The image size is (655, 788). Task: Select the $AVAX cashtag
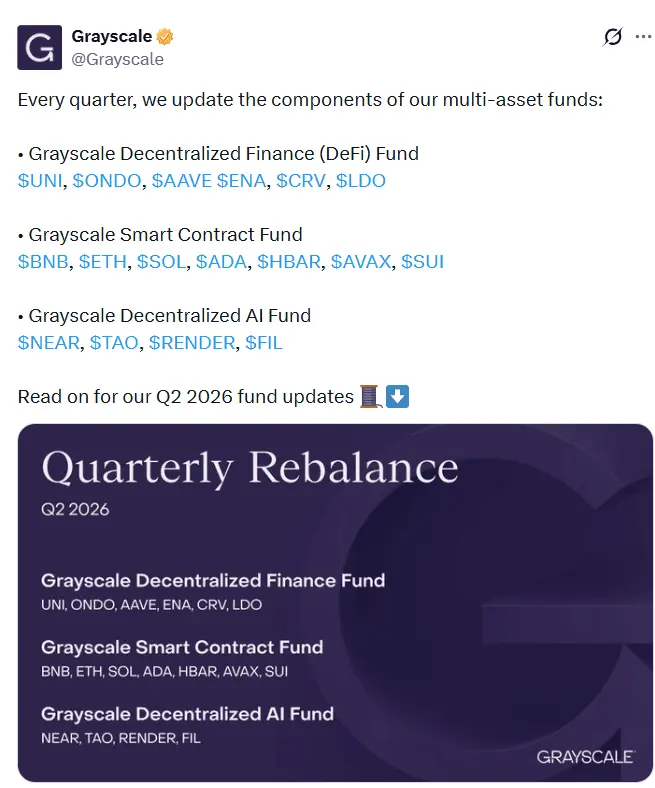tap(361, 261)
